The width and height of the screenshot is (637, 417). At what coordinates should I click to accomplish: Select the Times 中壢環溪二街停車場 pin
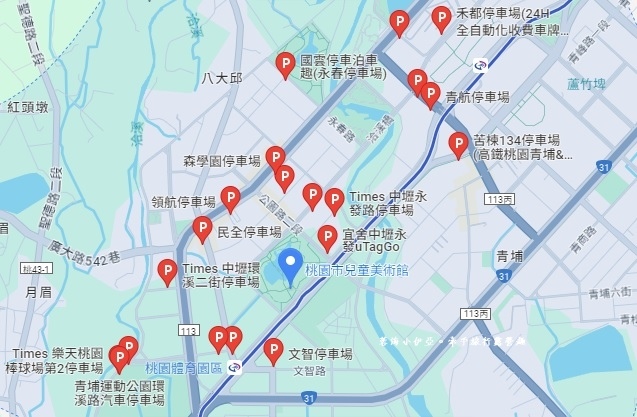pos(168,271)
